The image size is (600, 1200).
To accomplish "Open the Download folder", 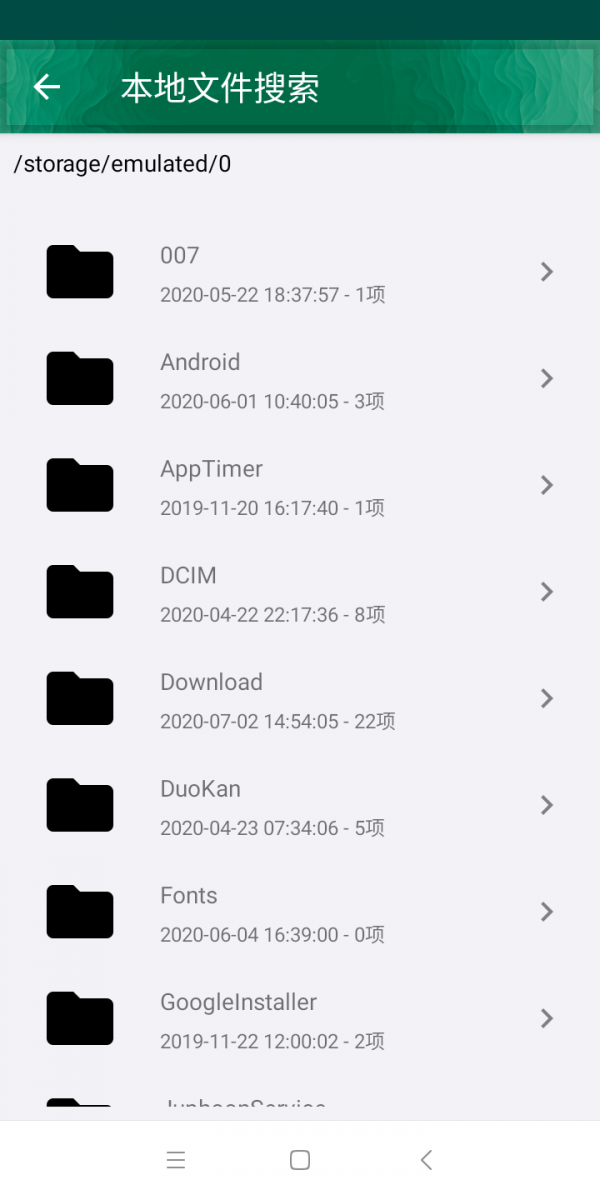I will tap(300, 699).
